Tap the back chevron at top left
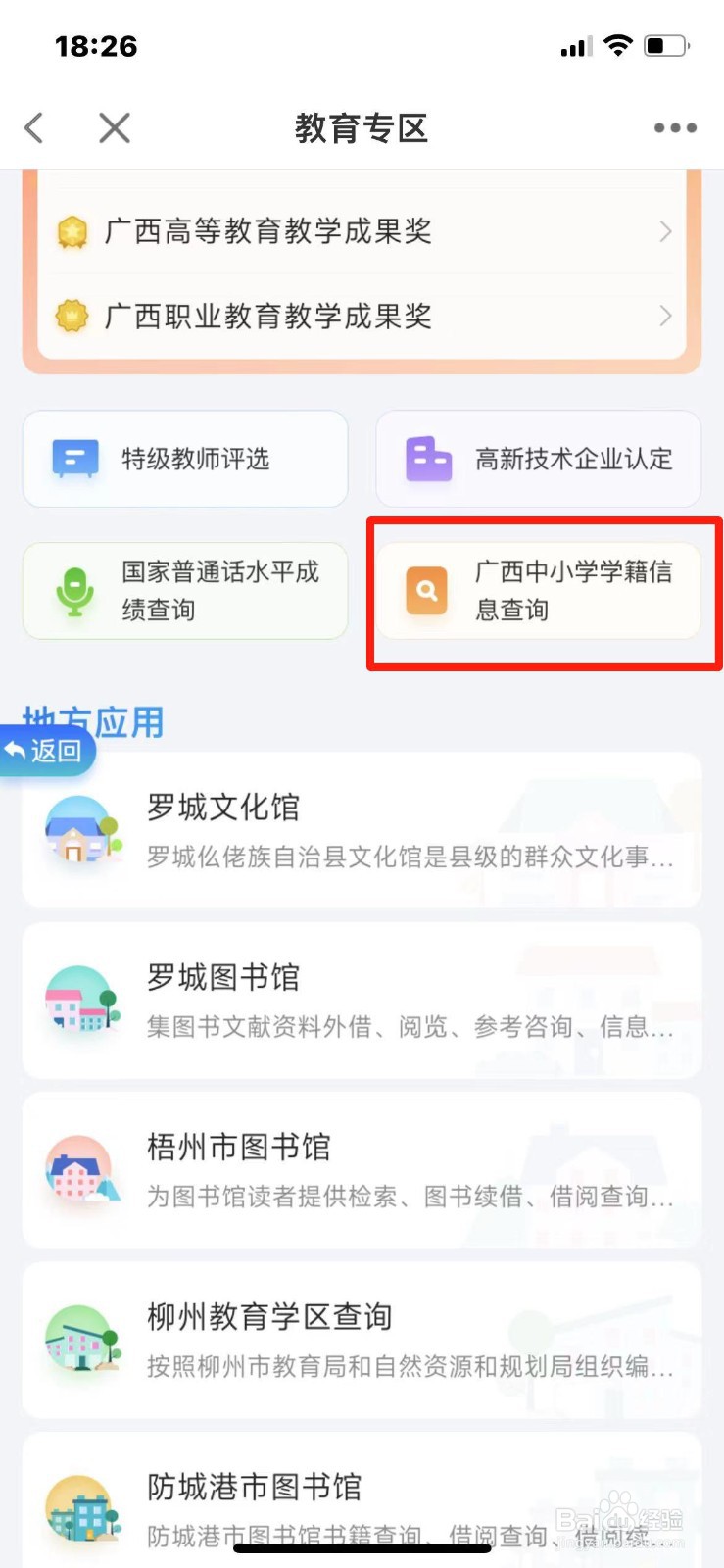 pyautogui.click(x=34, y=127)
